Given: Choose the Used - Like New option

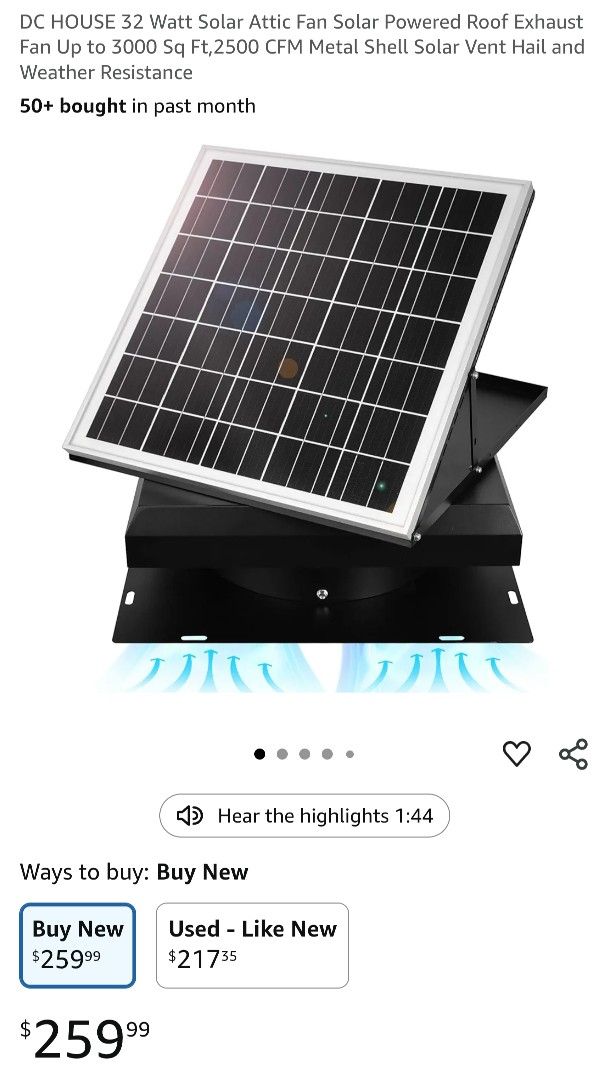Looking at the screenshot, I should (253, 945).
